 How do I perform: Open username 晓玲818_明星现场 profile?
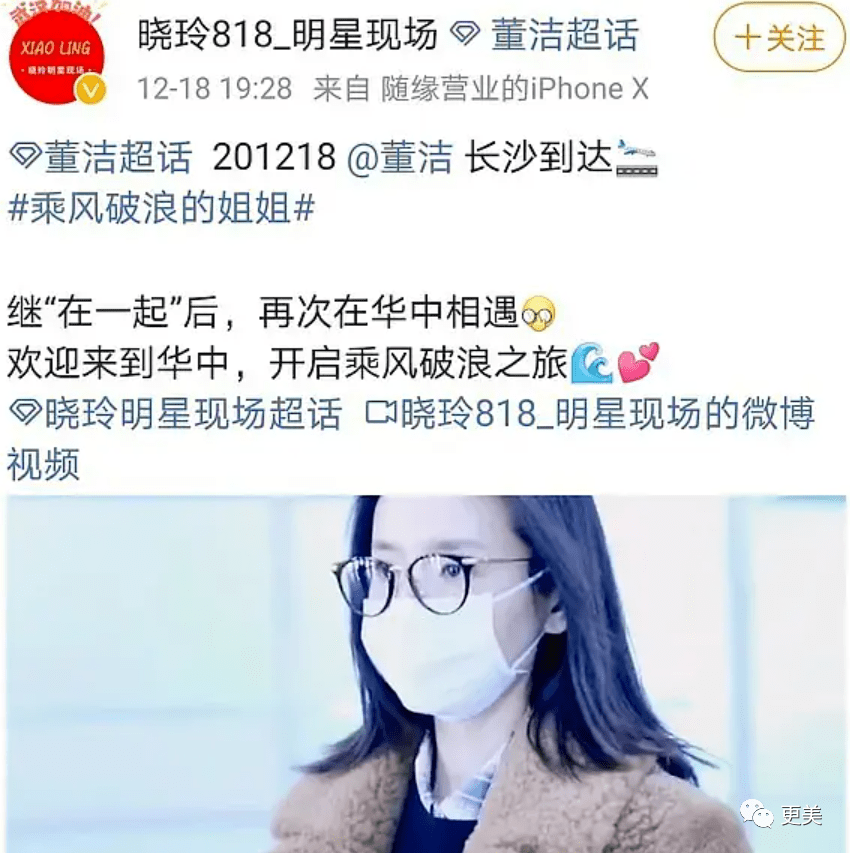pyautogui.click(x=287, y=35)
